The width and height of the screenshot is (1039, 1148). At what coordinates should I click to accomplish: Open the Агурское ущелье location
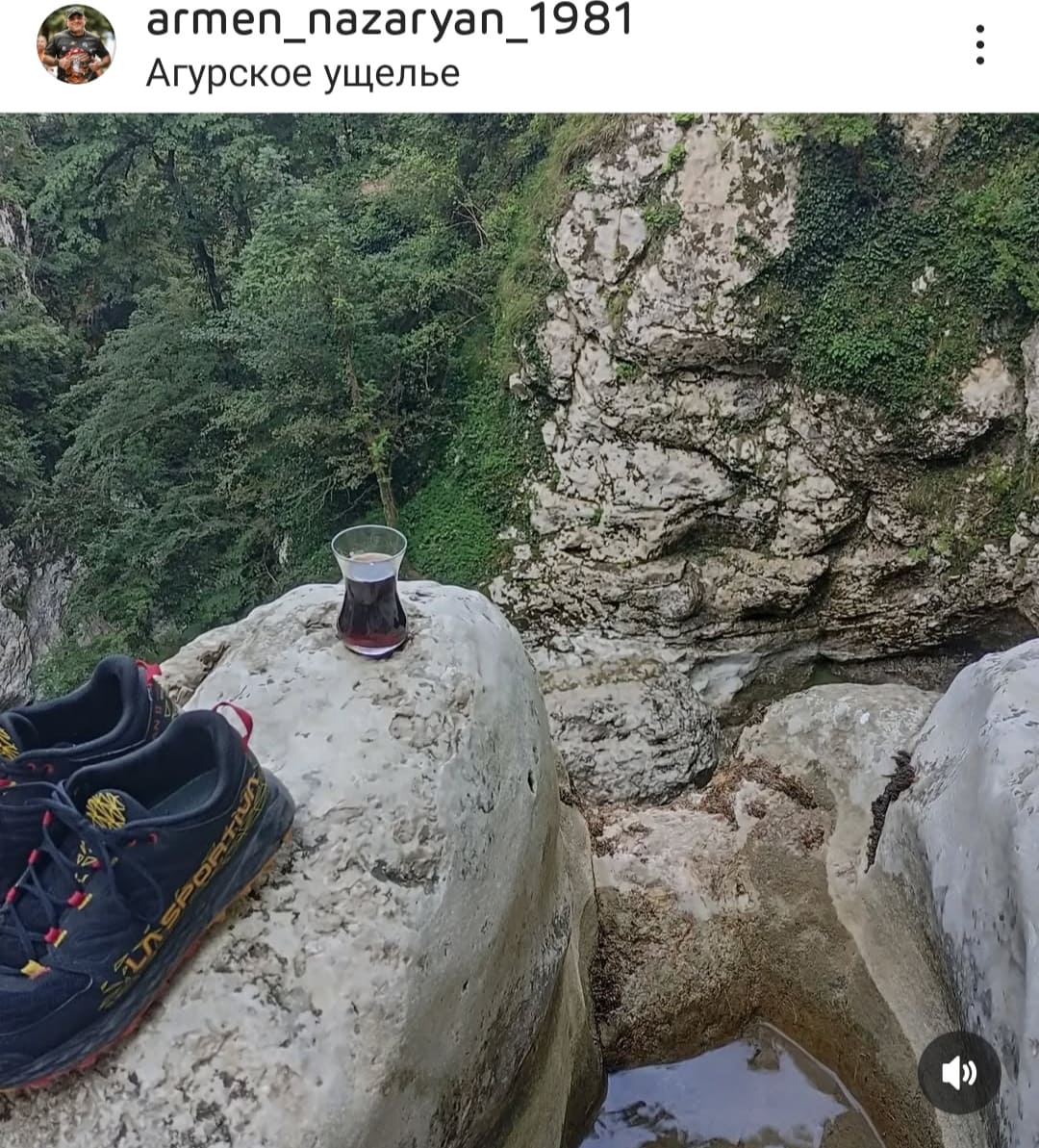303,73
